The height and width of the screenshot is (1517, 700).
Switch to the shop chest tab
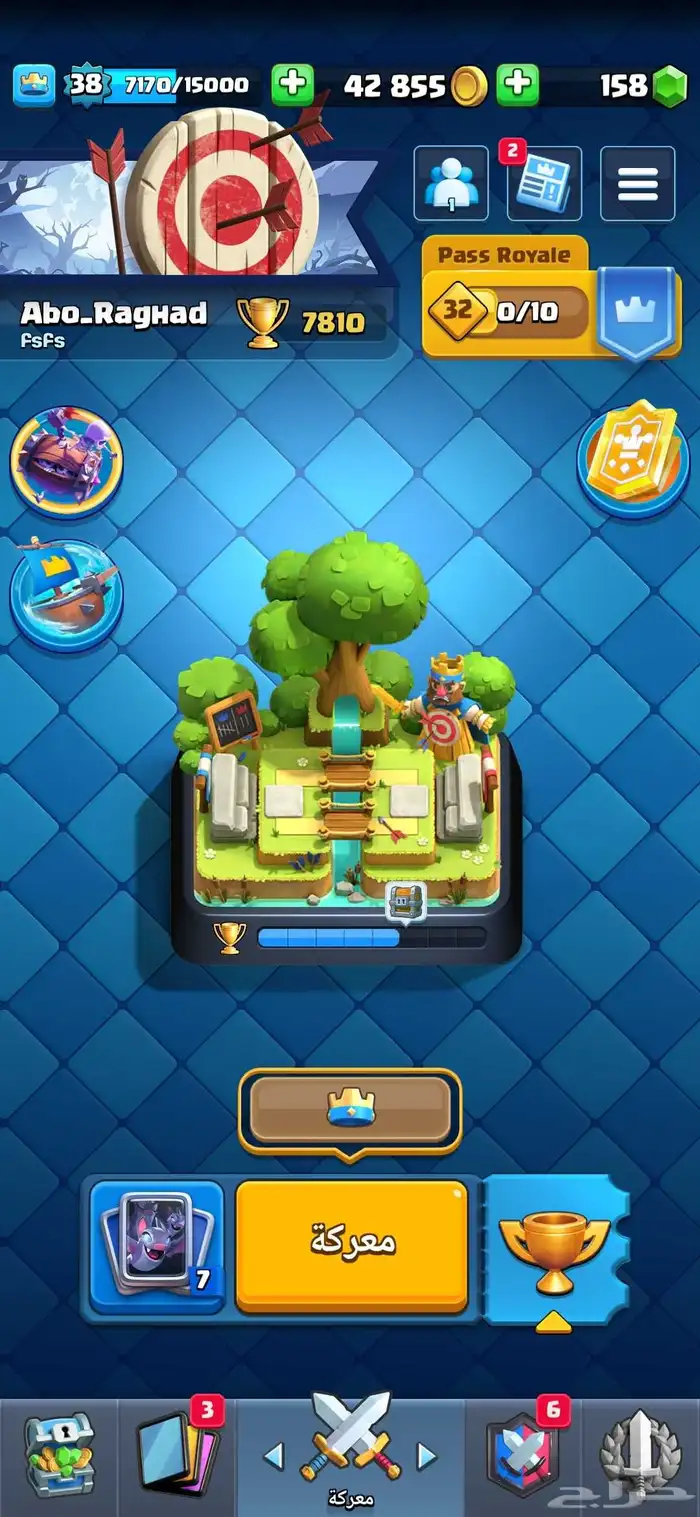(58, 1456)
